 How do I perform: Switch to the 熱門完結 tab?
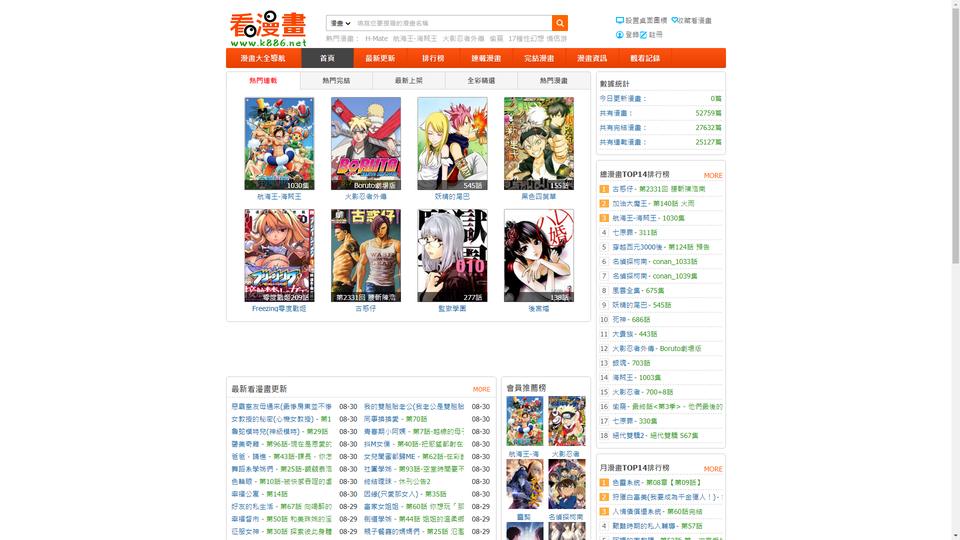[335, 81]
